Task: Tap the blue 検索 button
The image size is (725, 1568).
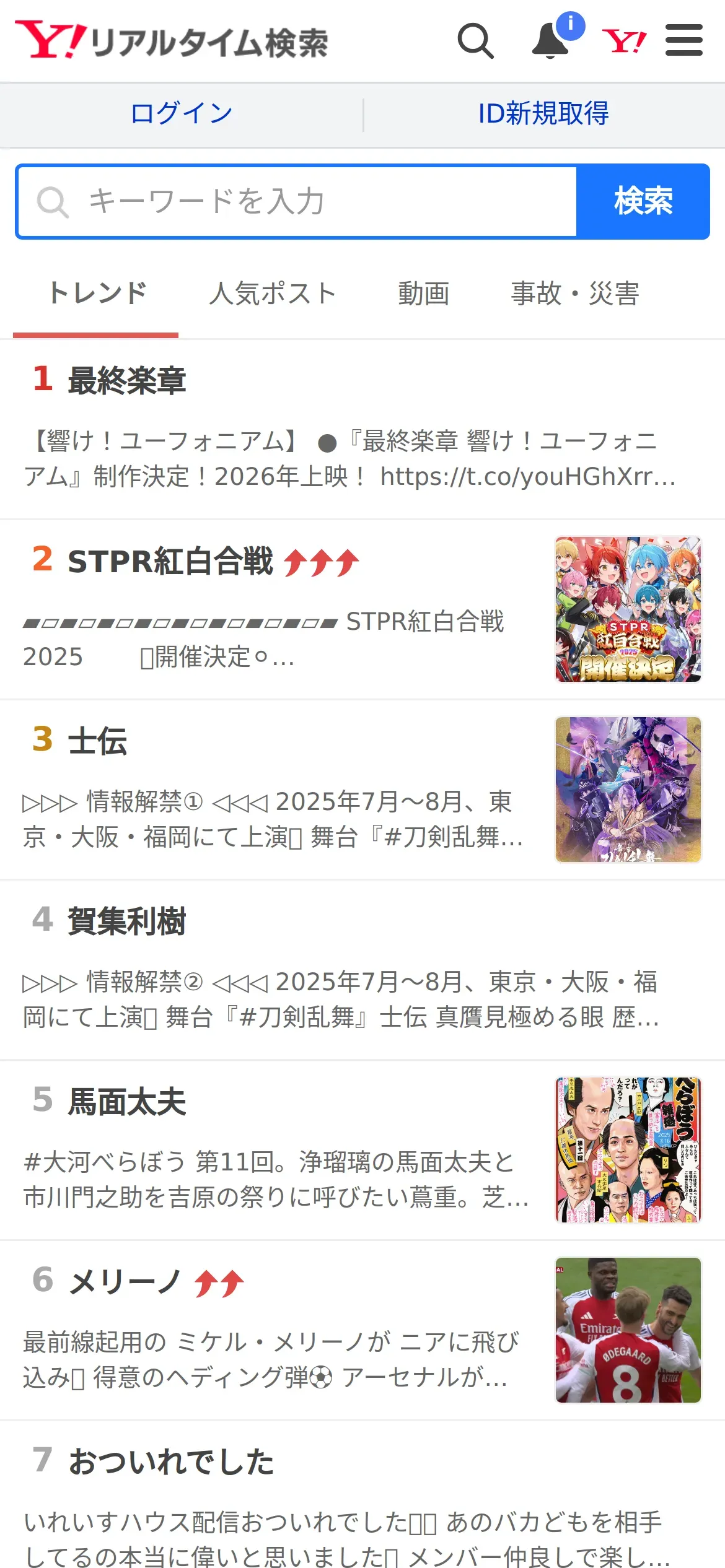Action: tap(643, 201)
